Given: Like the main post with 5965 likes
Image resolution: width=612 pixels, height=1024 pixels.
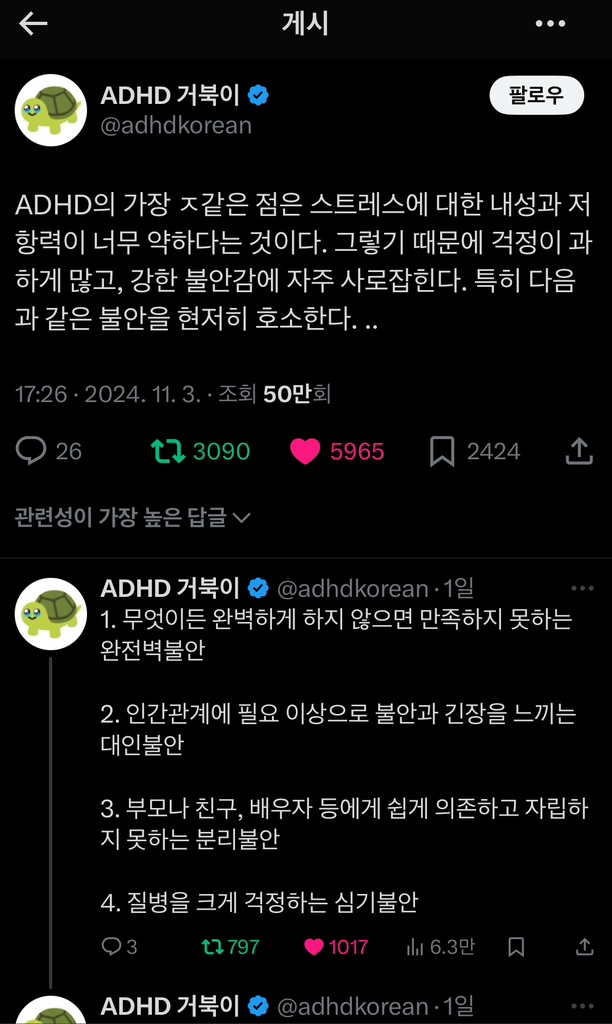Looking at the screenshot, I should click(305, 451).
